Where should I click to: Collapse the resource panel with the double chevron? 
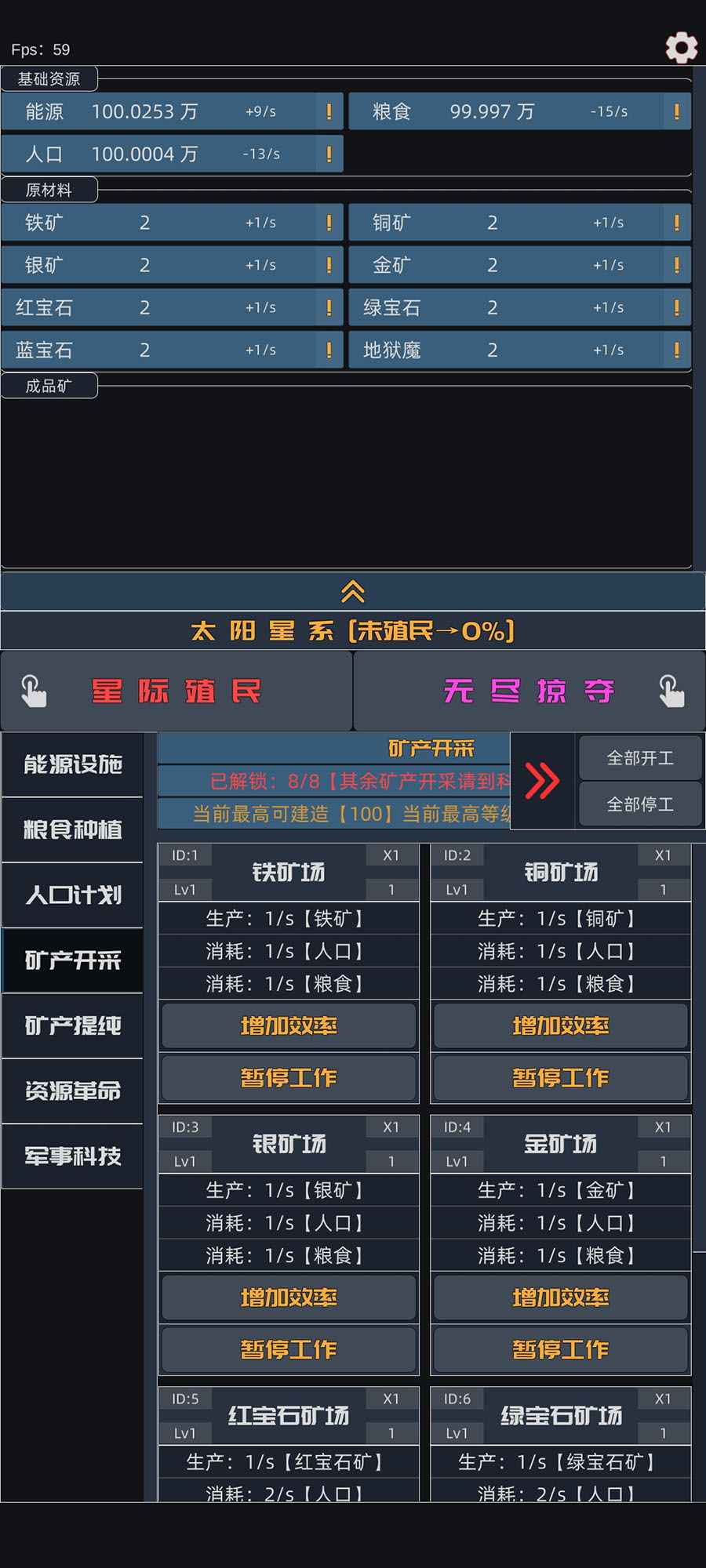(x=353, y=592)
